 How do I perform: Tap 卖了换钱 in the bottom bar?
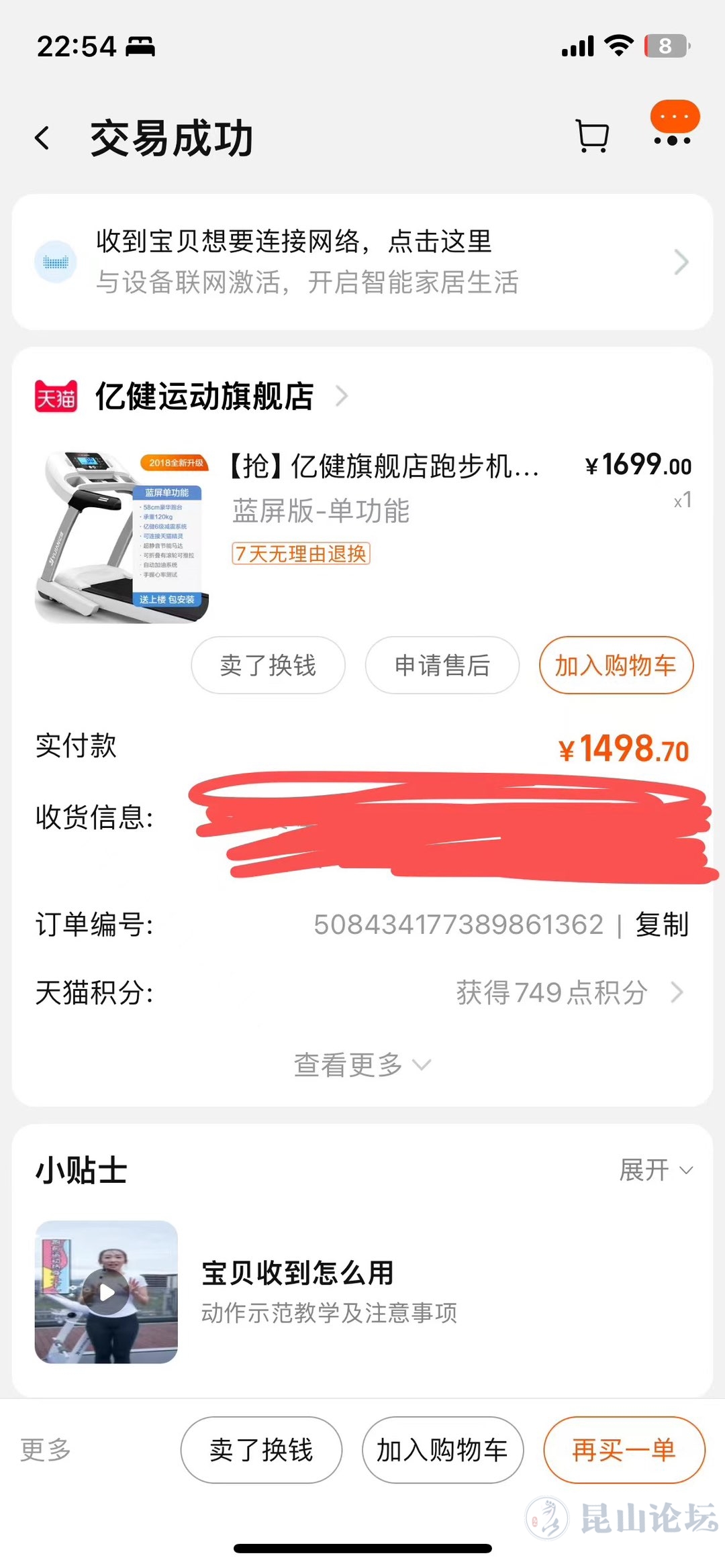point(261,1450)
